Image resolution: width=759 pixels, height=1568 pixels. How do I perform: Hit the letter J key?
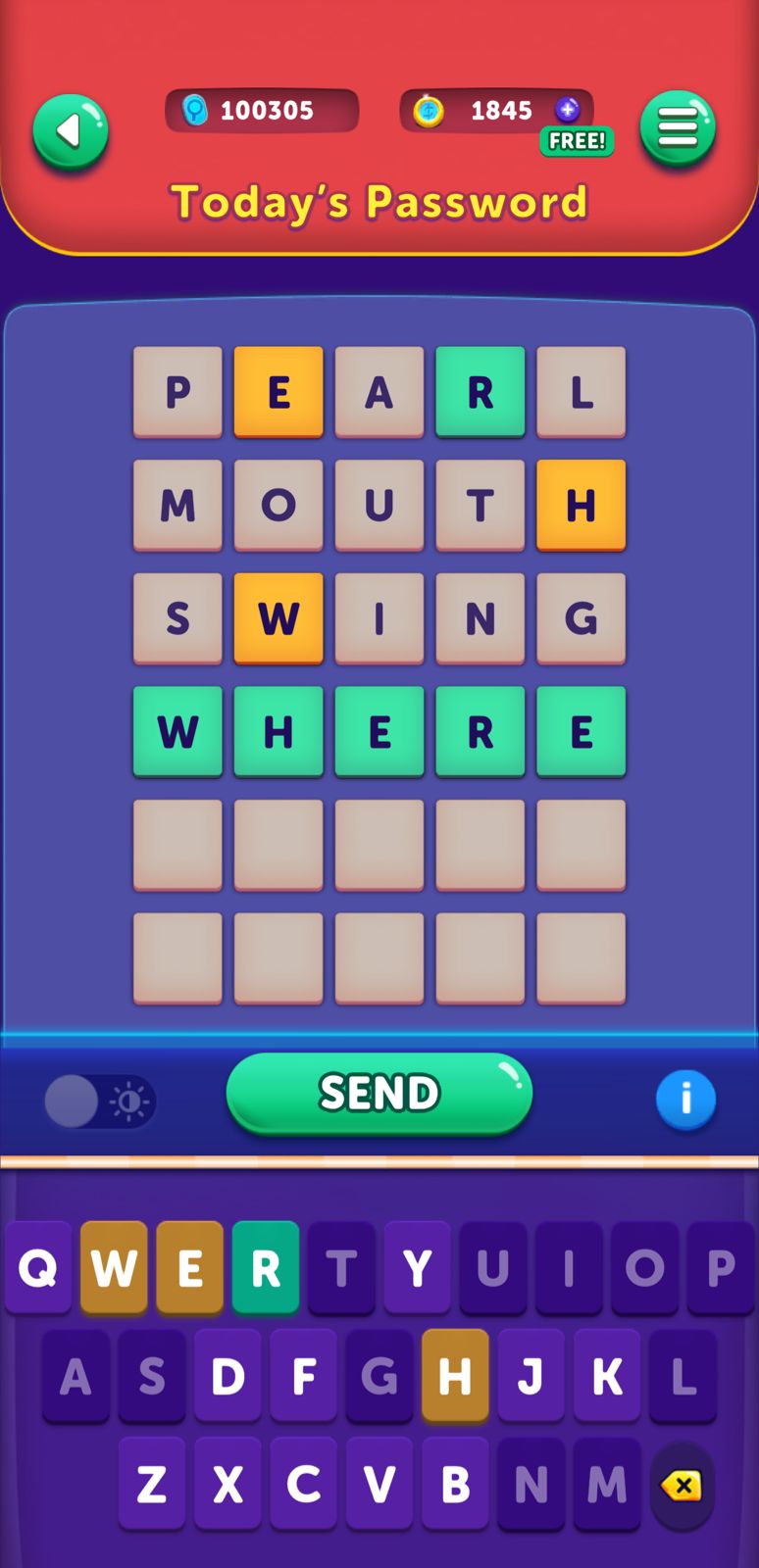531,1376
